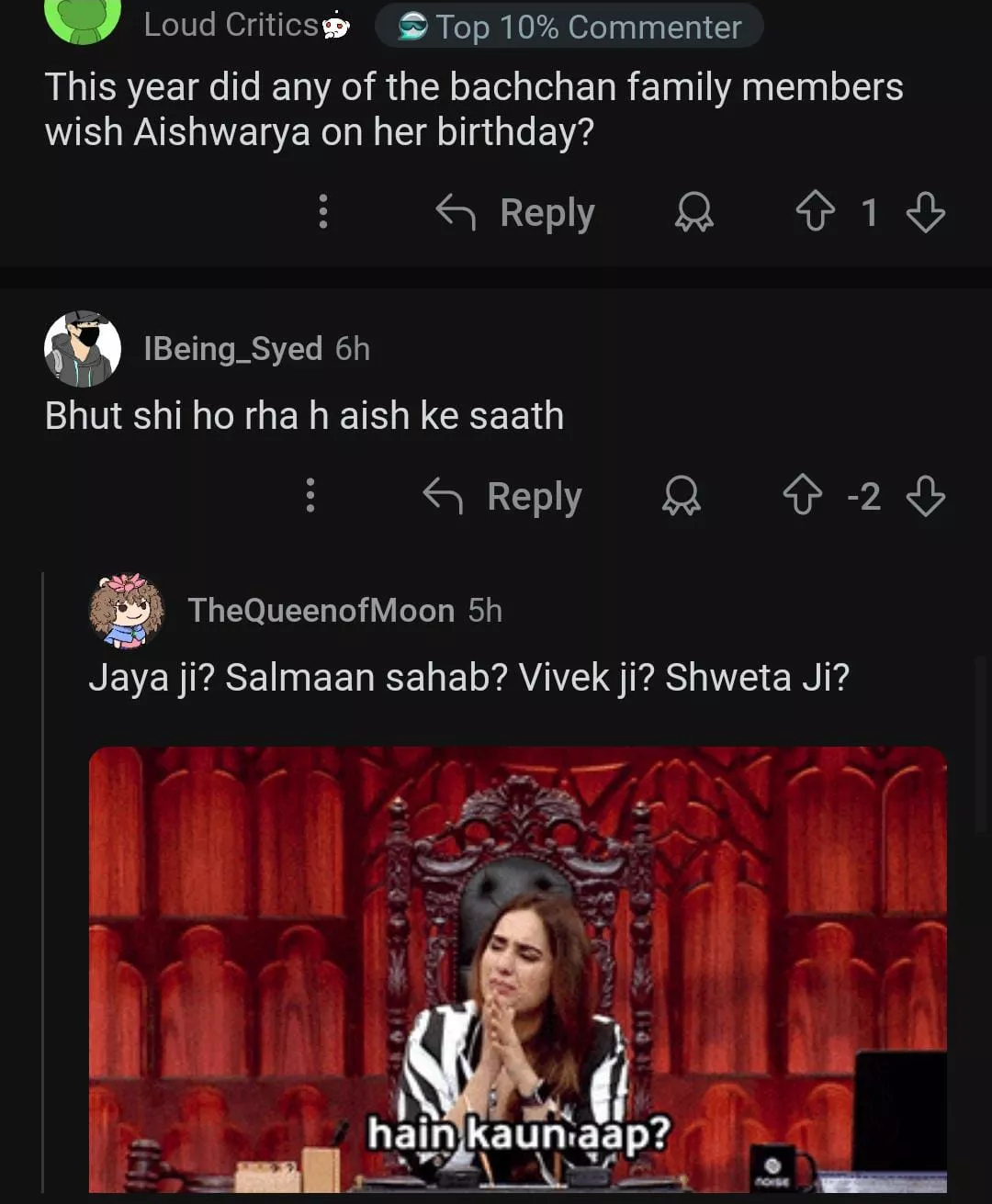The width and height of the screenshot is (992, 1204).
Task: Open overflow menu on IBeing_Syed's comment
Action: tap(310, 495)
